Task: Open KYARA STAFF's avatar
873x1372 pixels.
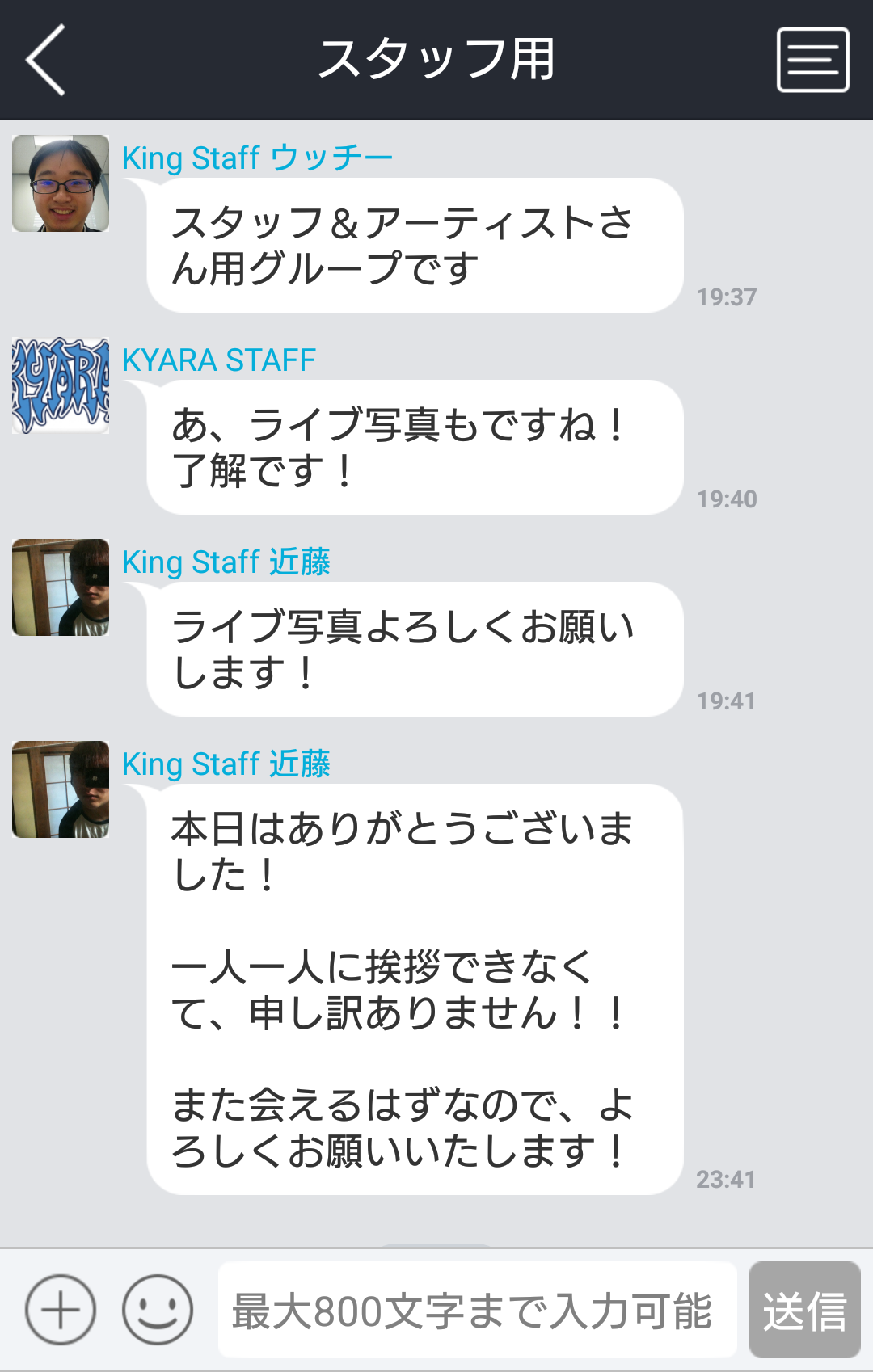Action: [61, 385]
